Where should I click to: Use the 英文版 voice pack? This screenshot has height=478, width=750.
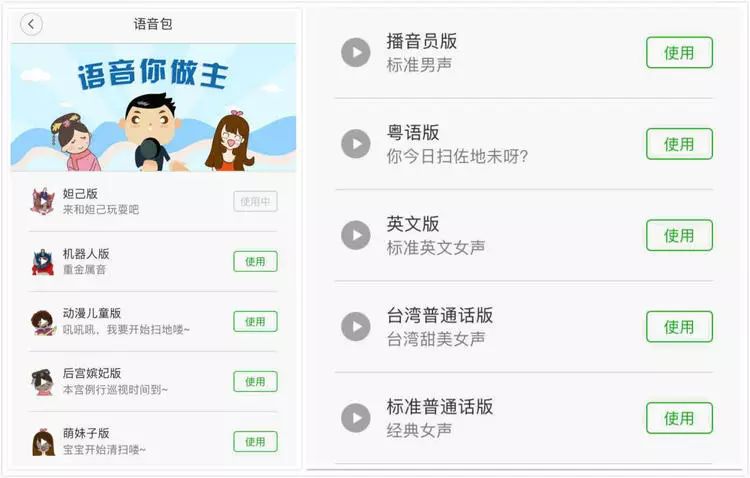679,235
